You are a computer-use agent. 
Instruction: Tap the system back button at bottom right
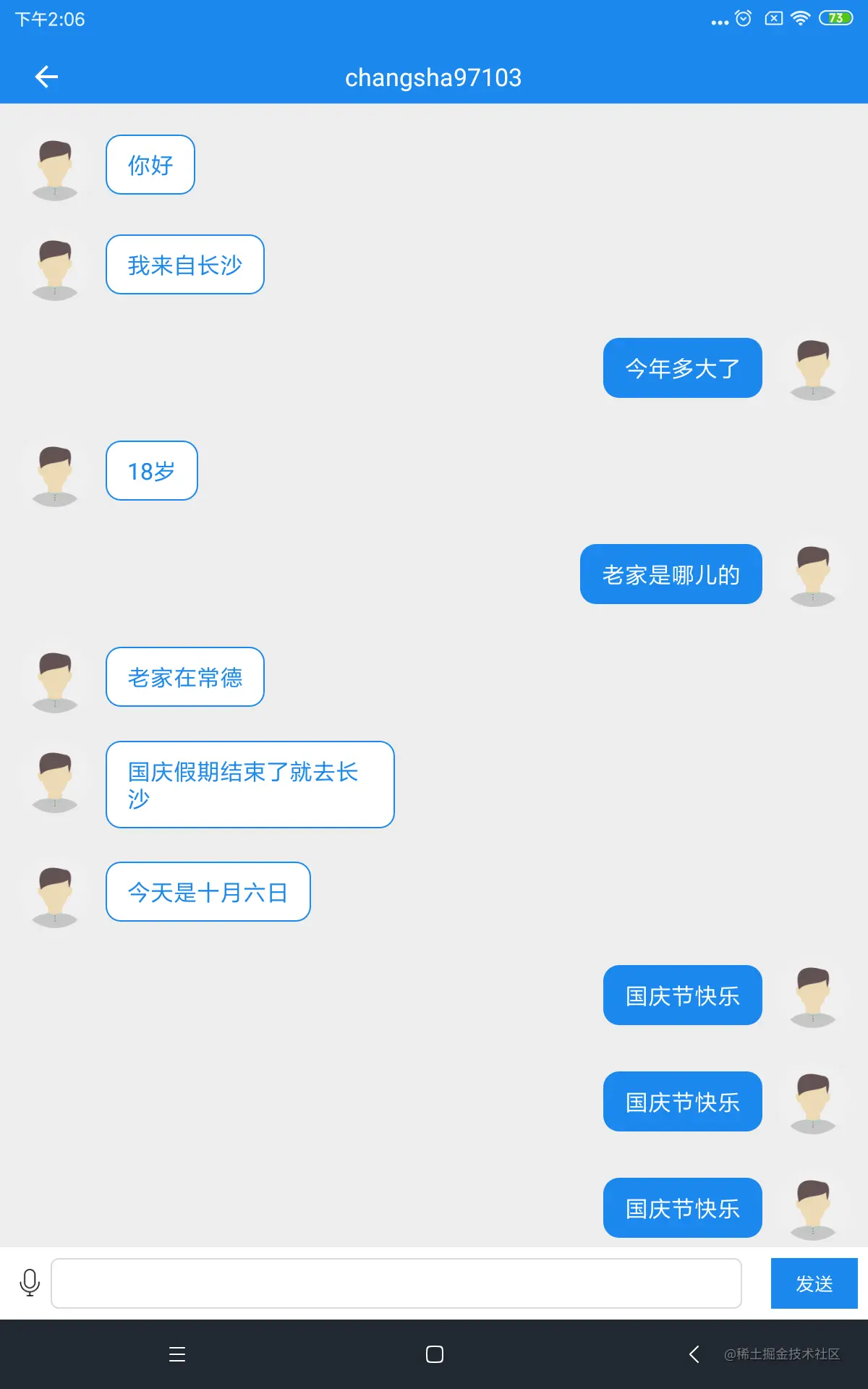coord(692,1355)
